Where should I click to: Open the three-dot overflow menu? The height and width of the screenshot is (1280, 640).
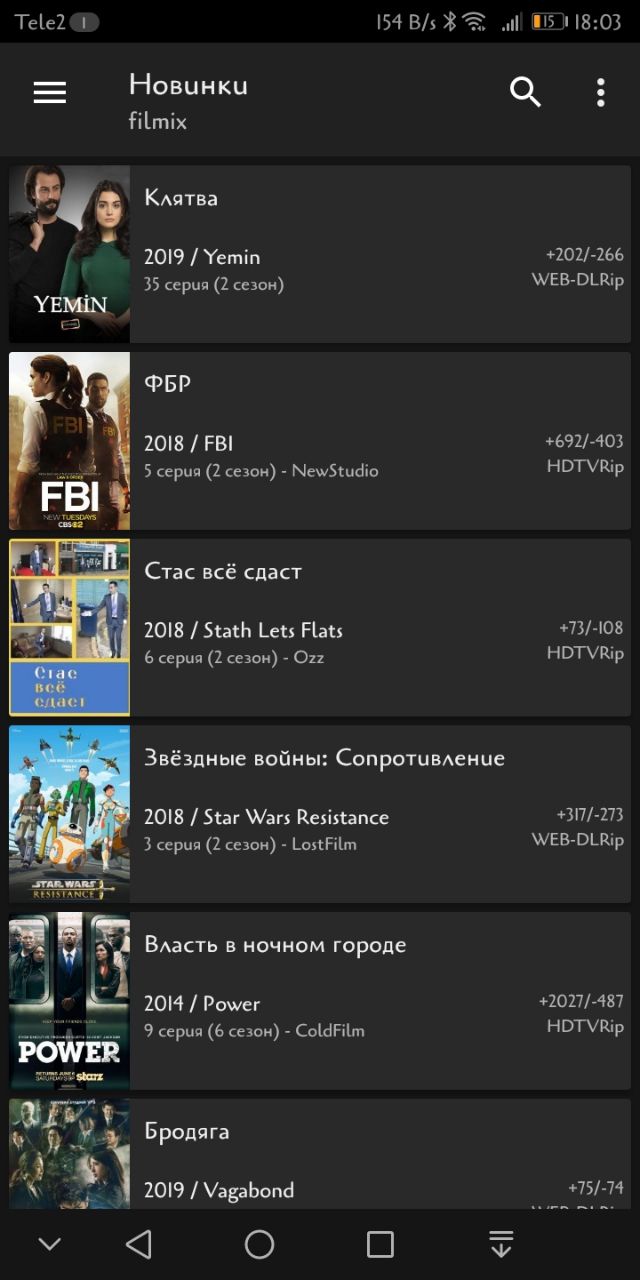(600, 93)
